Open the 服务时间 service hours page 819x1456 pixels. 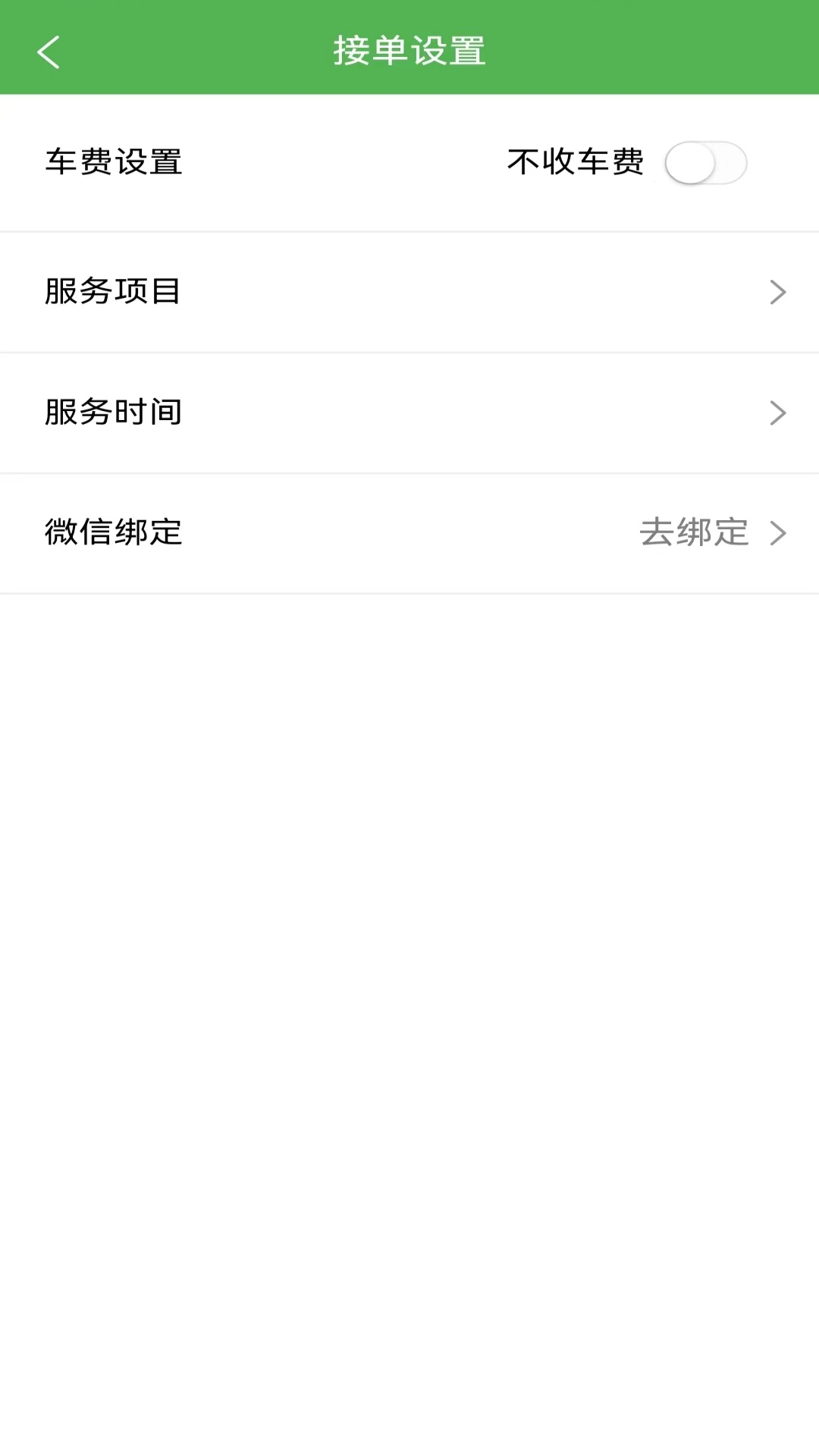[x=409, y=413]
